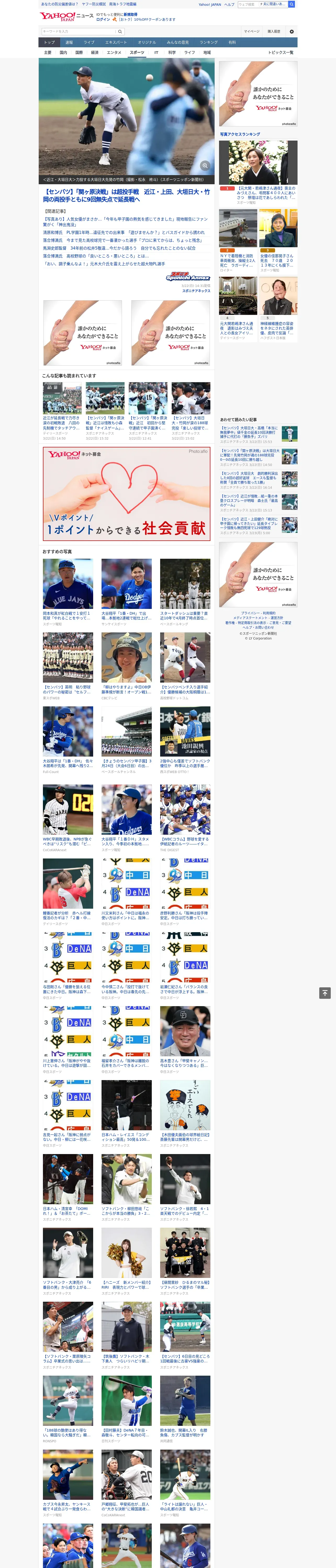Image resolution: width=336 pixels, height=1568 pixels.
Task: Open 購入履歴
Action: [274, 32]
